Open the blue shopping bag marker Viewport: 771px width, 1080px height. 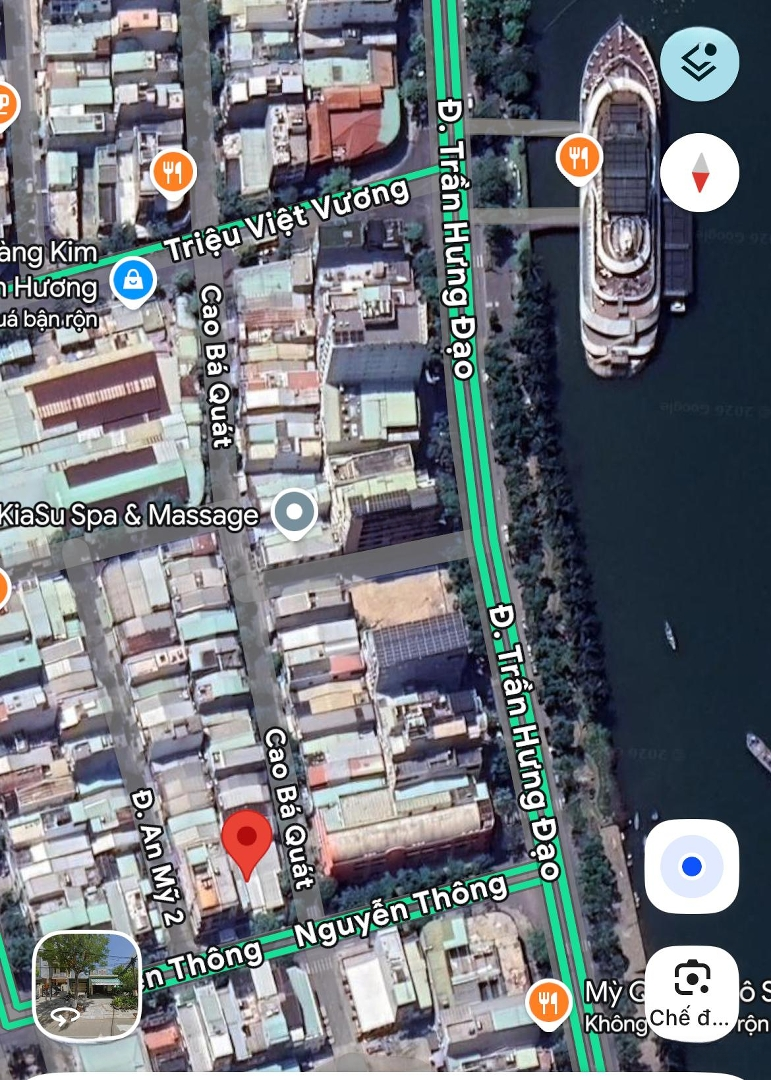point(133,280)
